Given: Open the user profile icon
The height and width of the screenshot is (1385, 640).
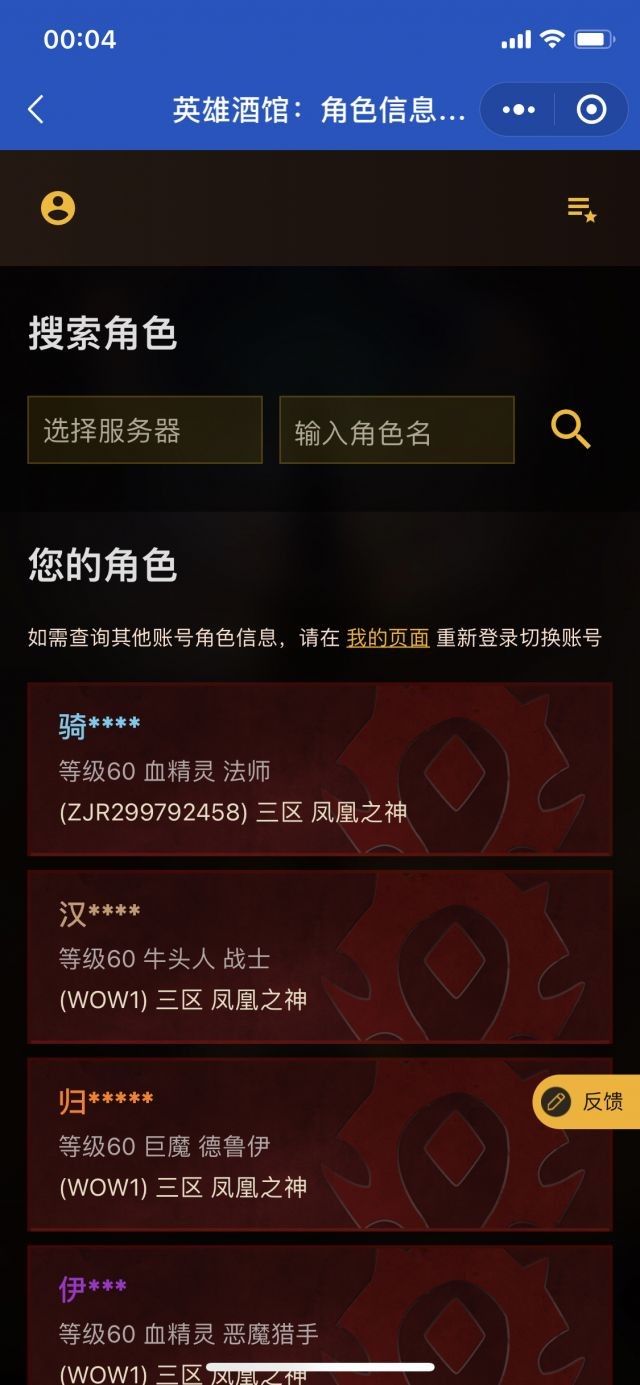Looking at the screenshot, I should pyautogui.click(x=58, y=208).
